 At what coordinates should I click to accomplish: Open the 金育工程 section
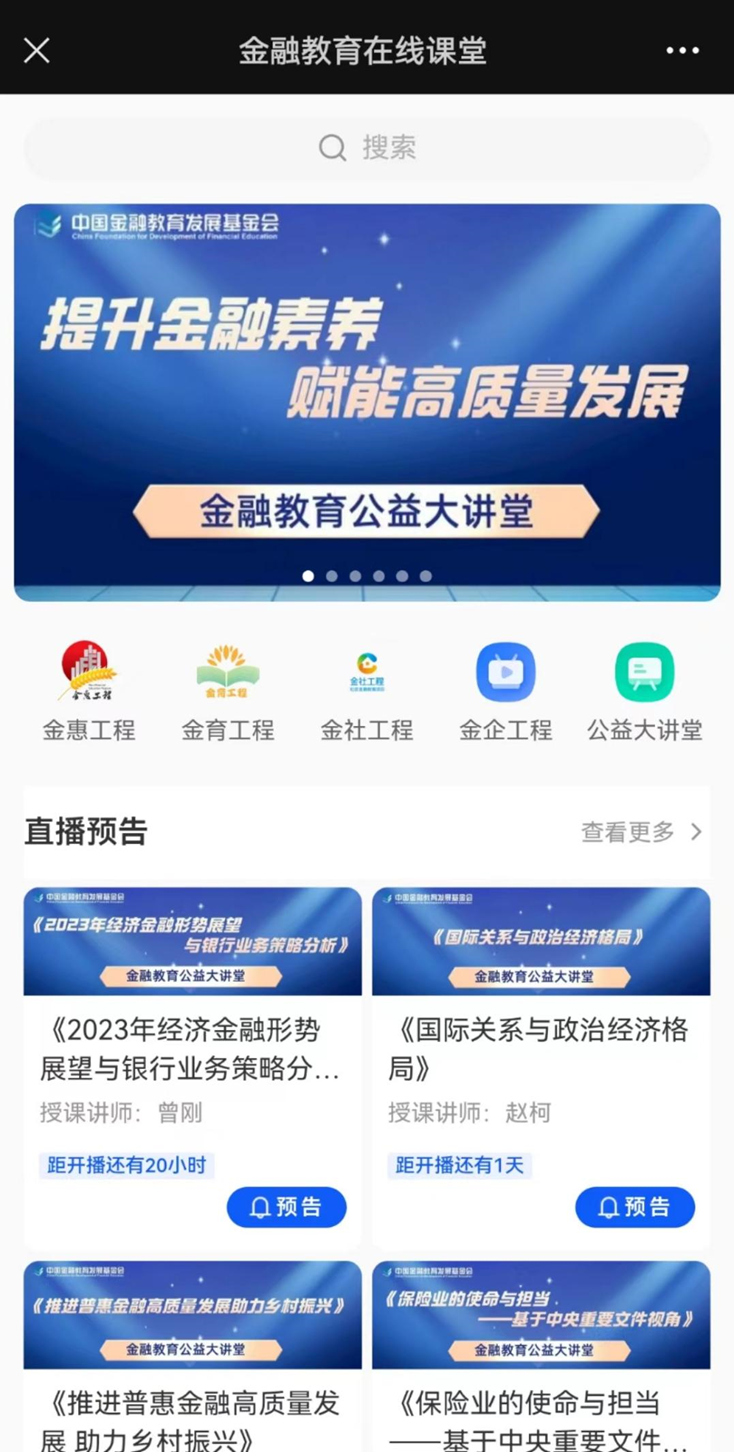click(x=228, y=692)
